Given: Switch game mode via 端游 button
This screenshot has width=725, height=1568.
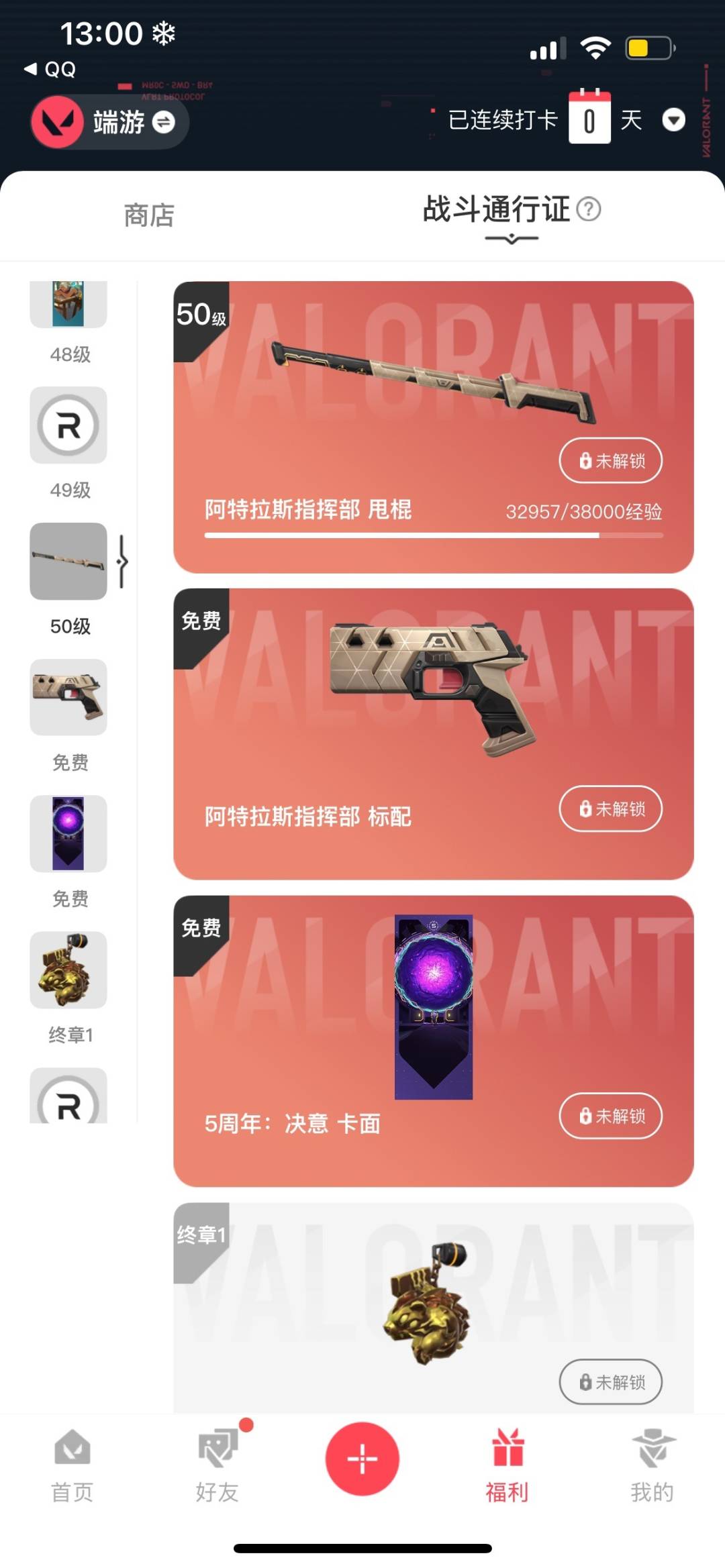Looking at the screenshot, I should click(109, 122).
